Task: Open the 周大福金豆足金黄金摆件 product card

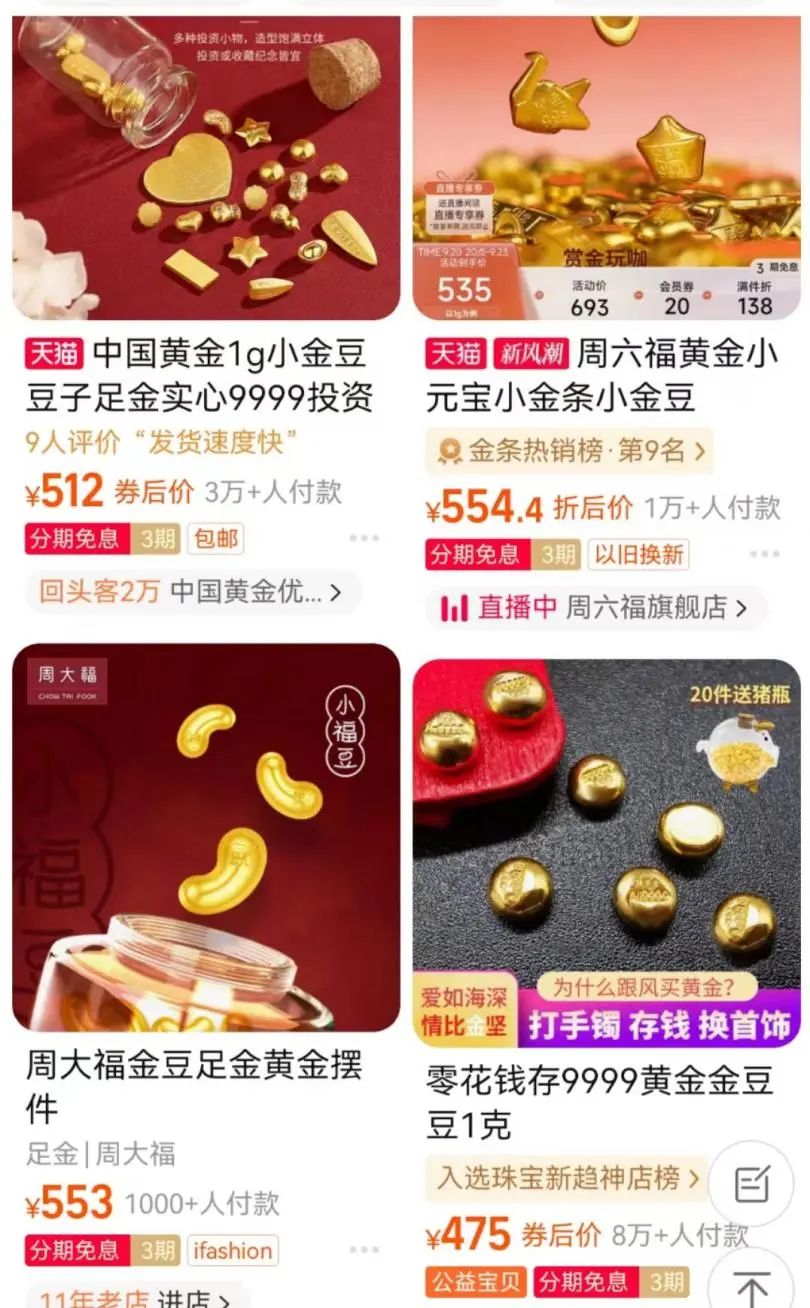Action: (206, 838)
